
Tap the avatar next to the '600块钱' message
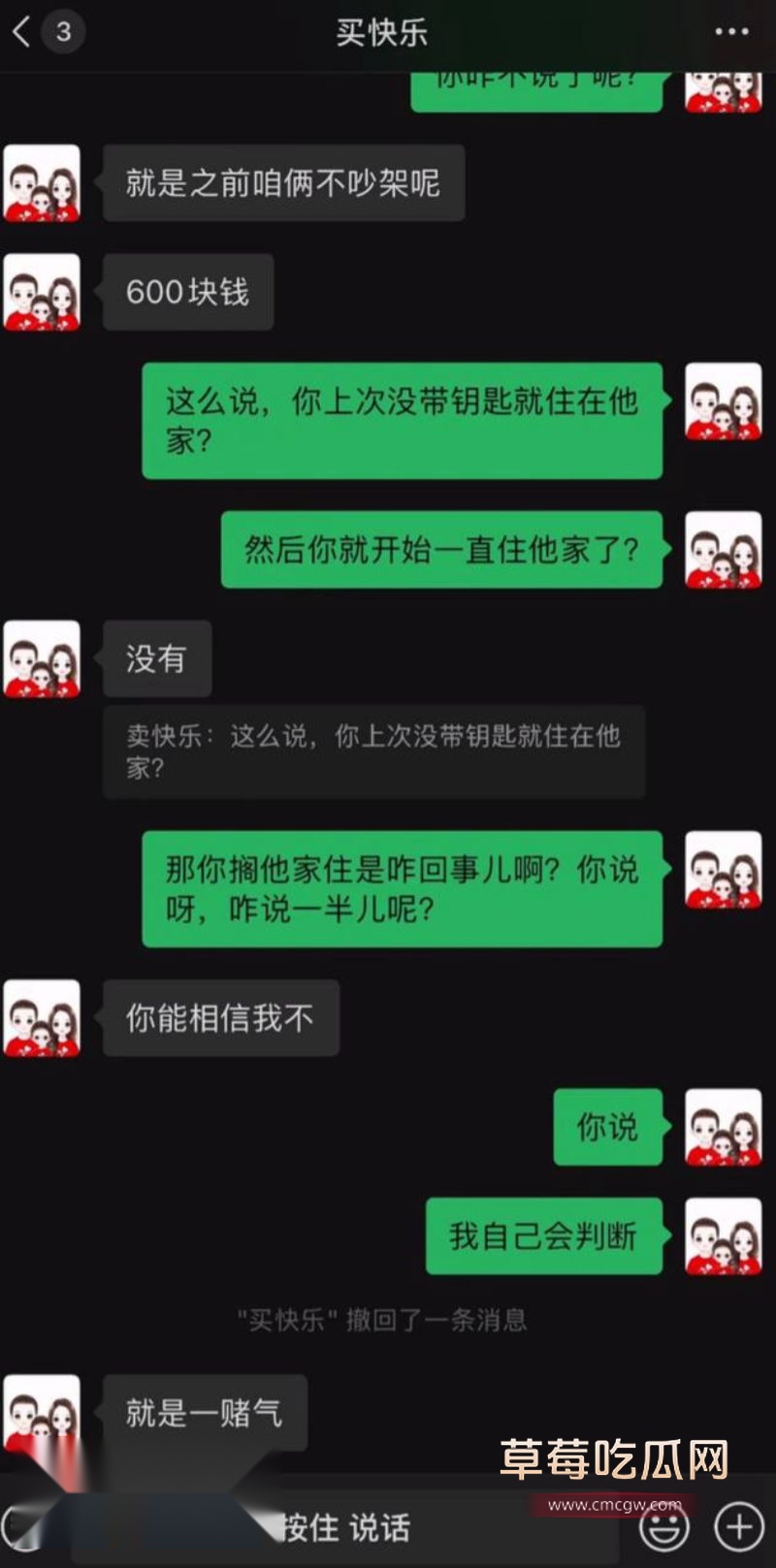coord(43,293)
